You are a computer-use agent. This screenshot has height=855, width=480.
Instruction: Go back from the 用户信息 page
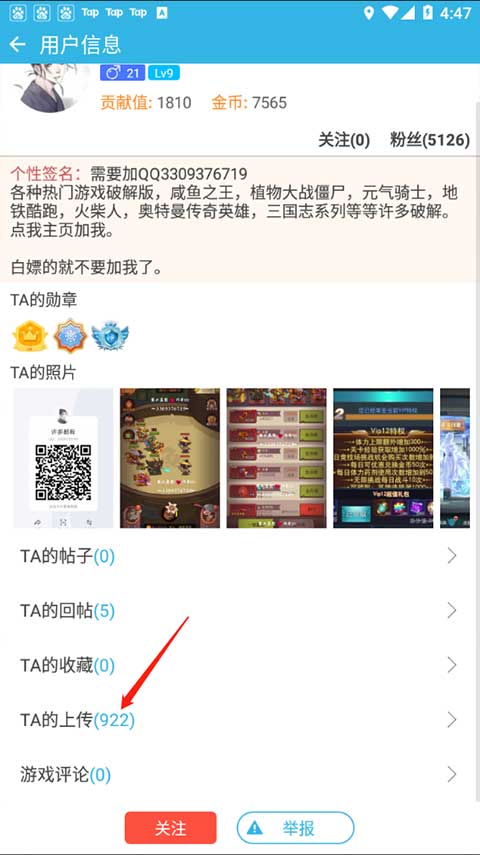click(x=17, y=44)
